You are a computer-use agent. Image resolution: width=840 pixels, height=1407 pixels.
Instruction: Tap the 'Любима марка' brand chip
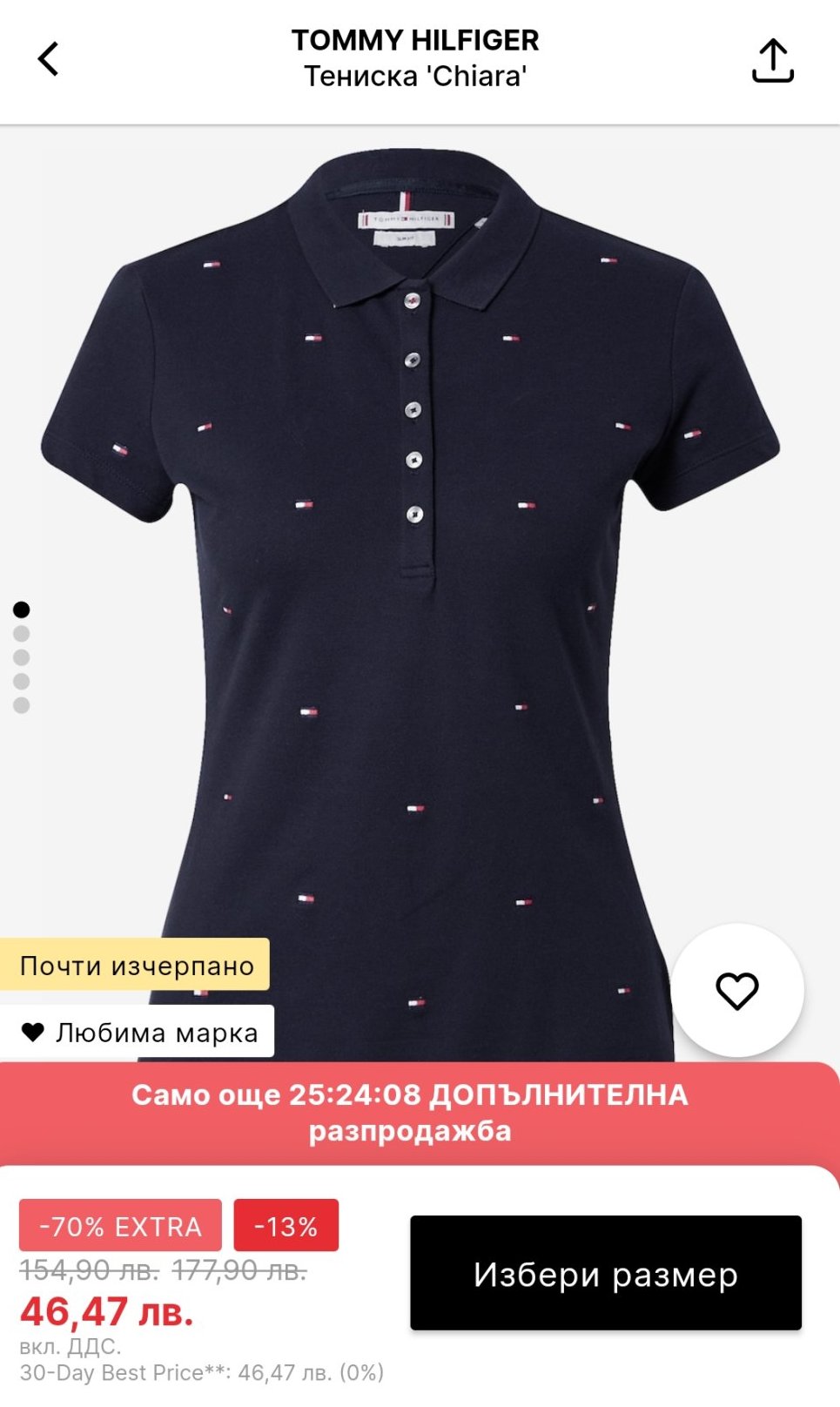tap(138, 1033)
